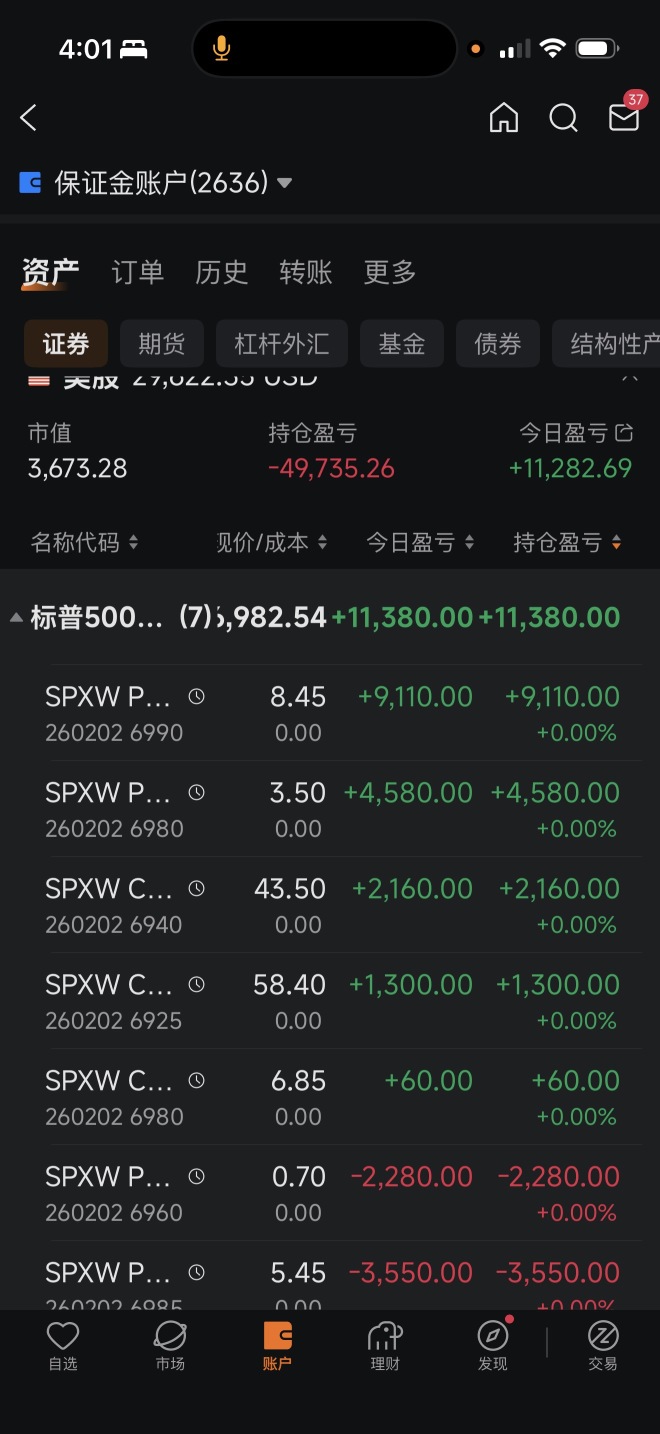660x1434 pixels.
Task: Open the messages envelope with 37 badge
Action: (x=626, y=114)
